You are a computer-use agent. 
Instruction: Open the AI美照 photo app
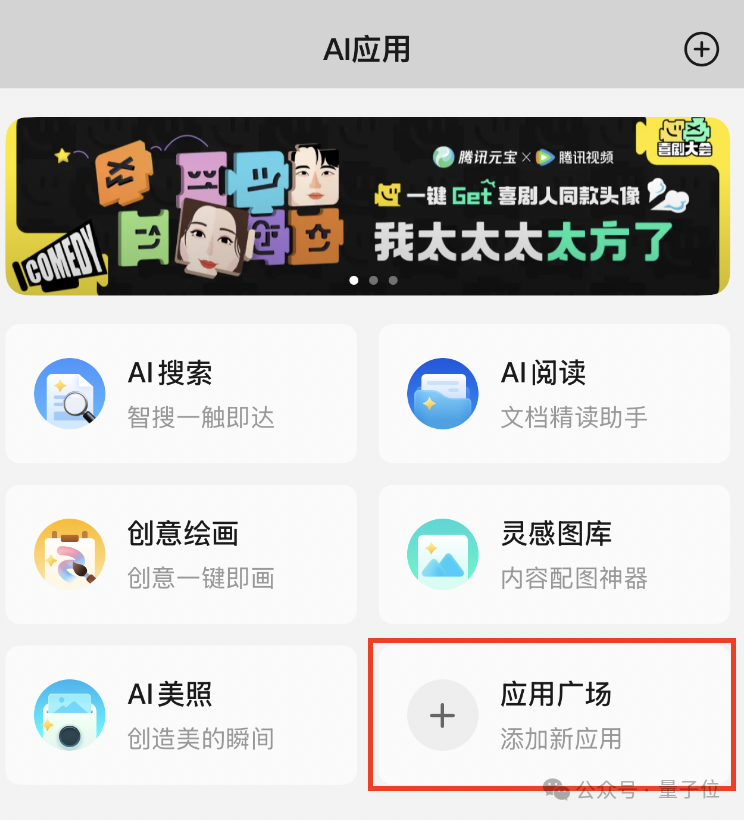(181, 715)
